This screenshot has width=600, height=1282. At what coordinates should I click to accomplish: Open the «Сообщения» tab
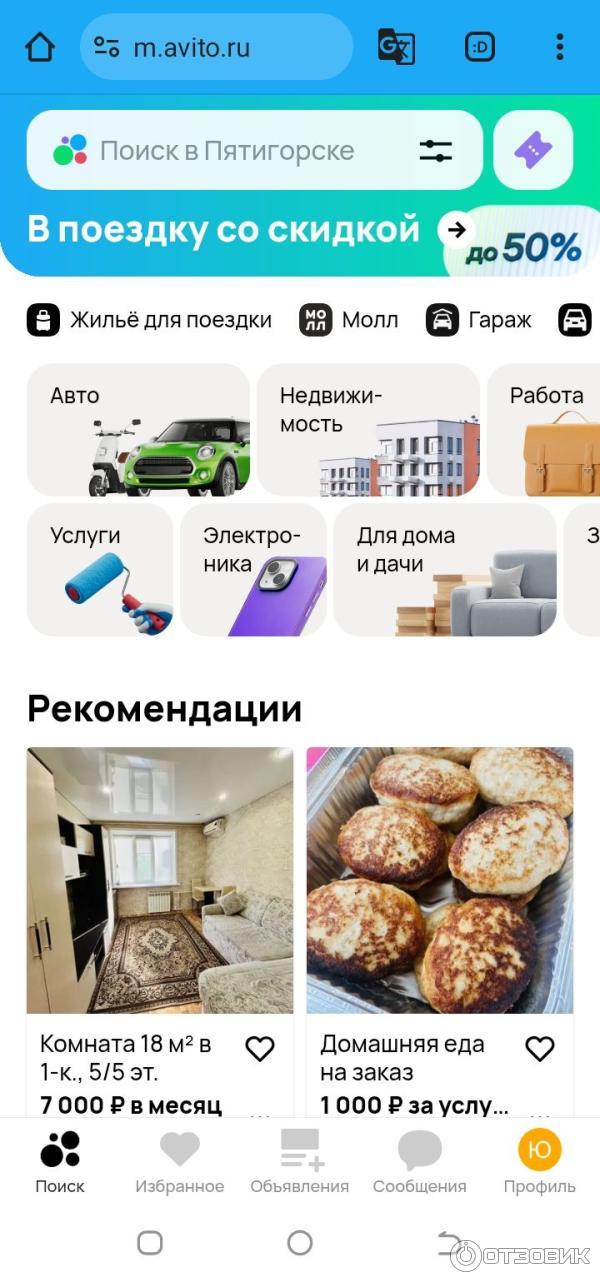pyautogui.click(x=420, y=1162)
